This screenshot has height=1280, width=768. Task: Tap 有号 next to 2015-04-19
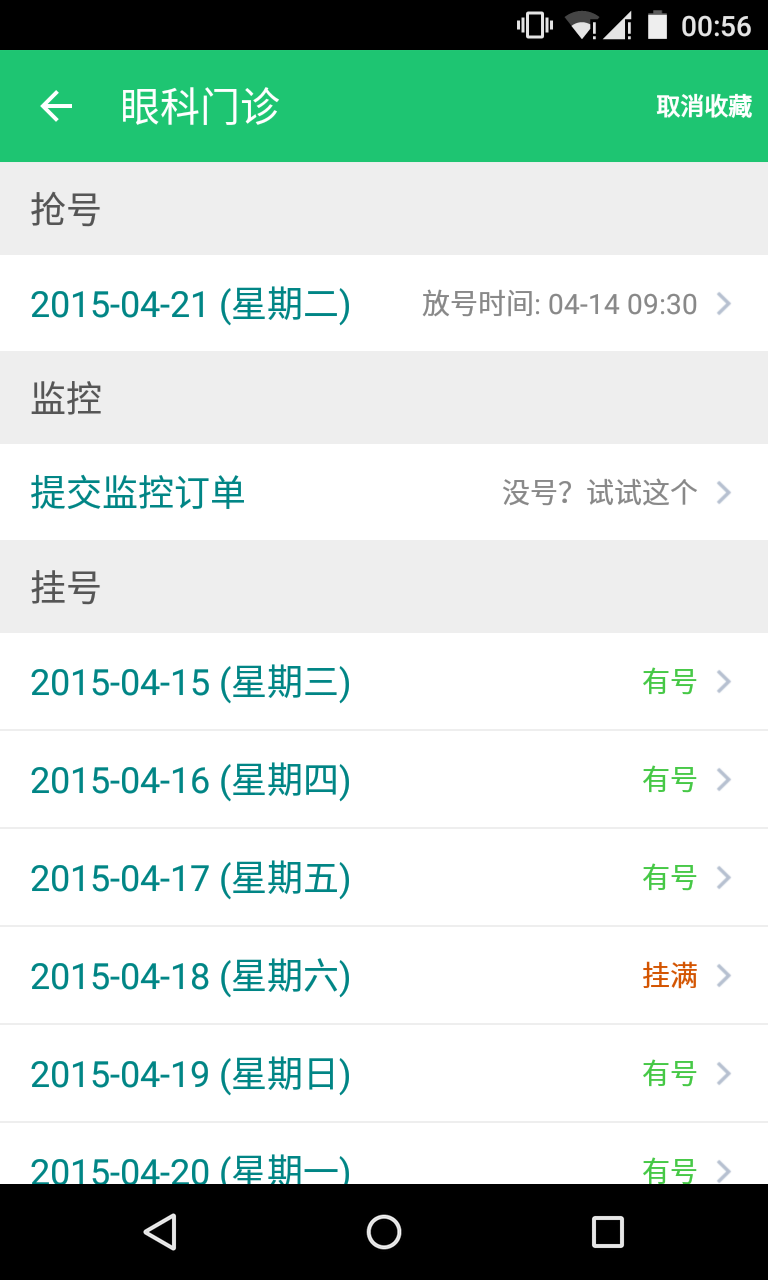coord(670,1073)
